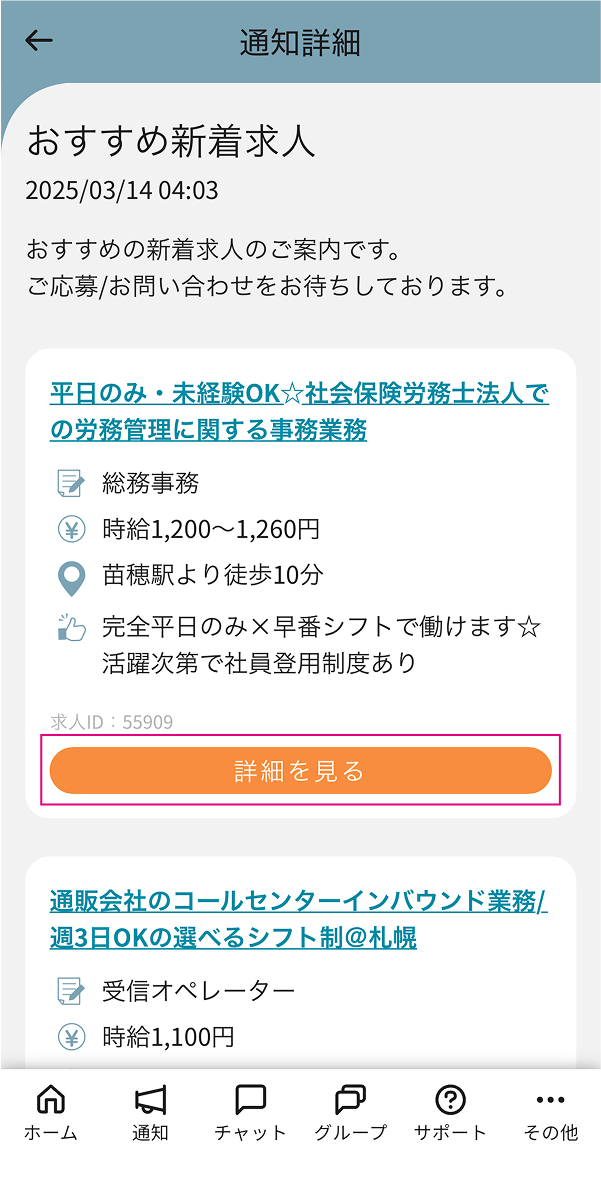Go to the チャット tab
The width and height of the screenshot is (601, 1181).
point(250,1112)
